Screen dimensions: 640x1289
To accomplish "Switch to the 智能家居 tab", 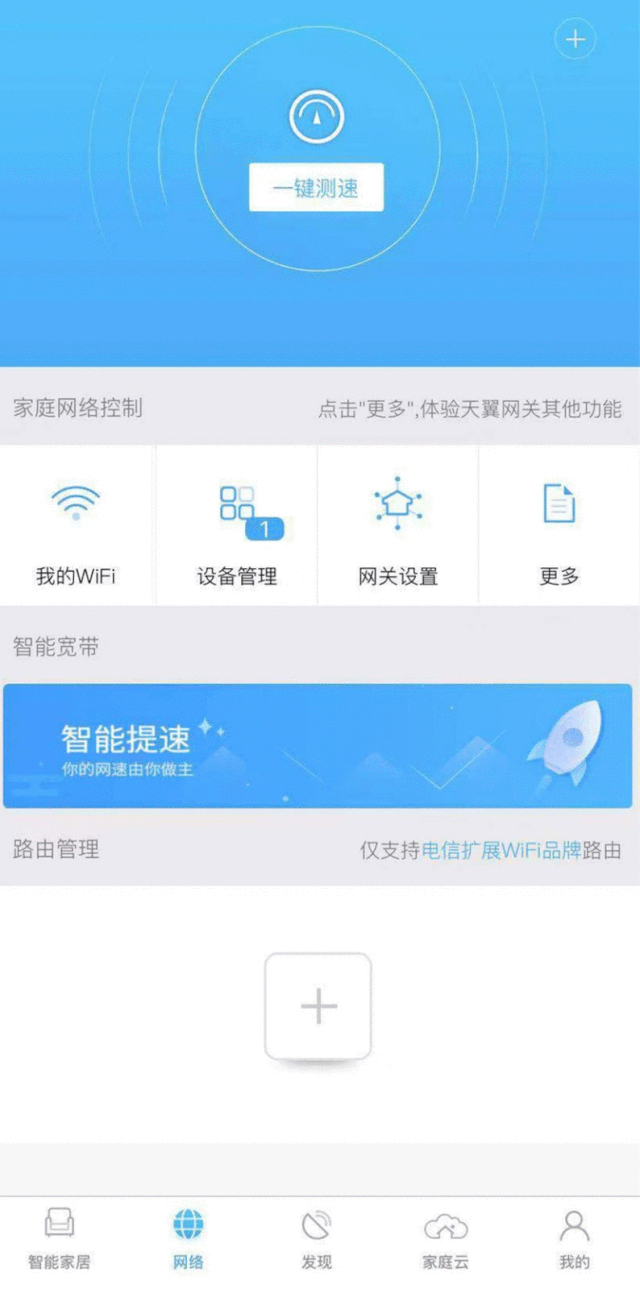I will coord(59,1238).
